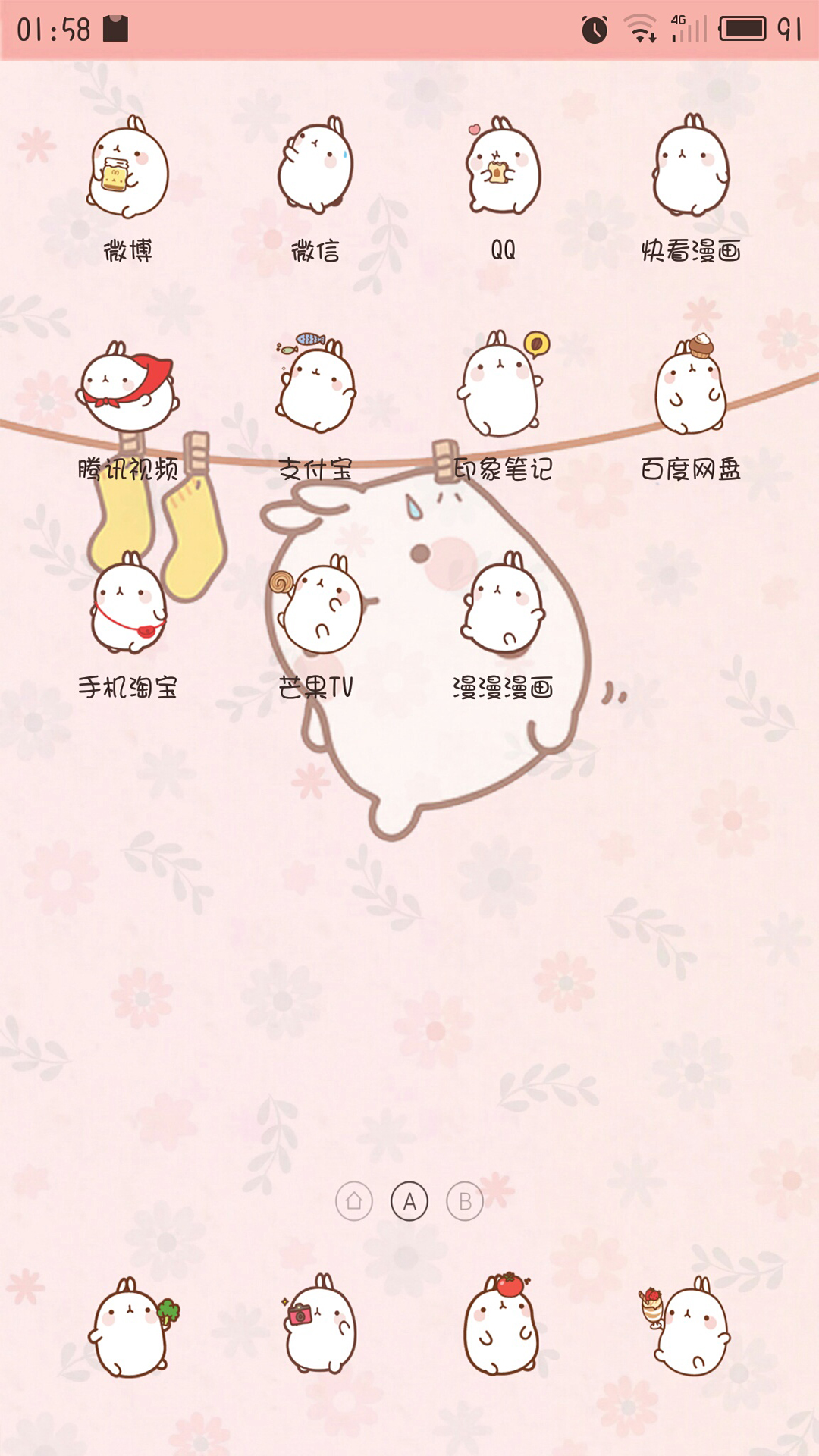The image size is (819, 1456).
Task: Select home screen page A indicator
Action: click(x=409, y=1201)
